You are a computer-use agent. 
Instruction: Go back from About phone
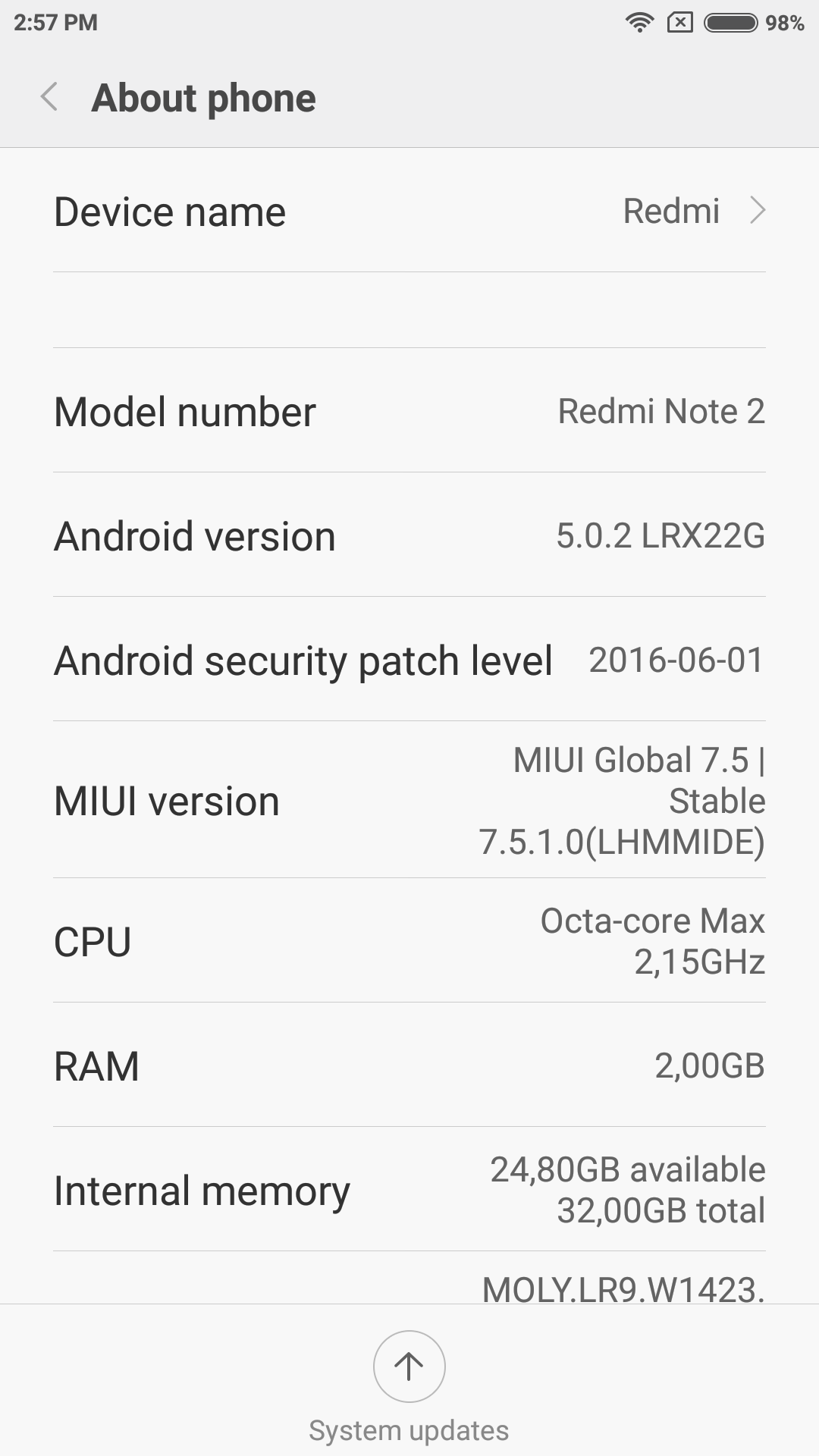tap(50, 98)
